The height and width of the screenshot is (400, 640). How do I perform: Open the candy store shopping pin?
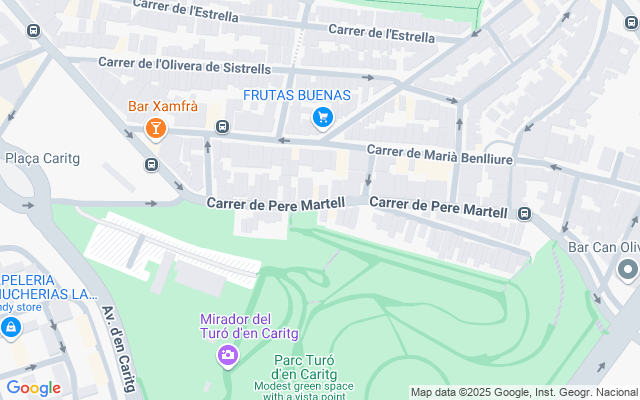click(x=11, y=328)
